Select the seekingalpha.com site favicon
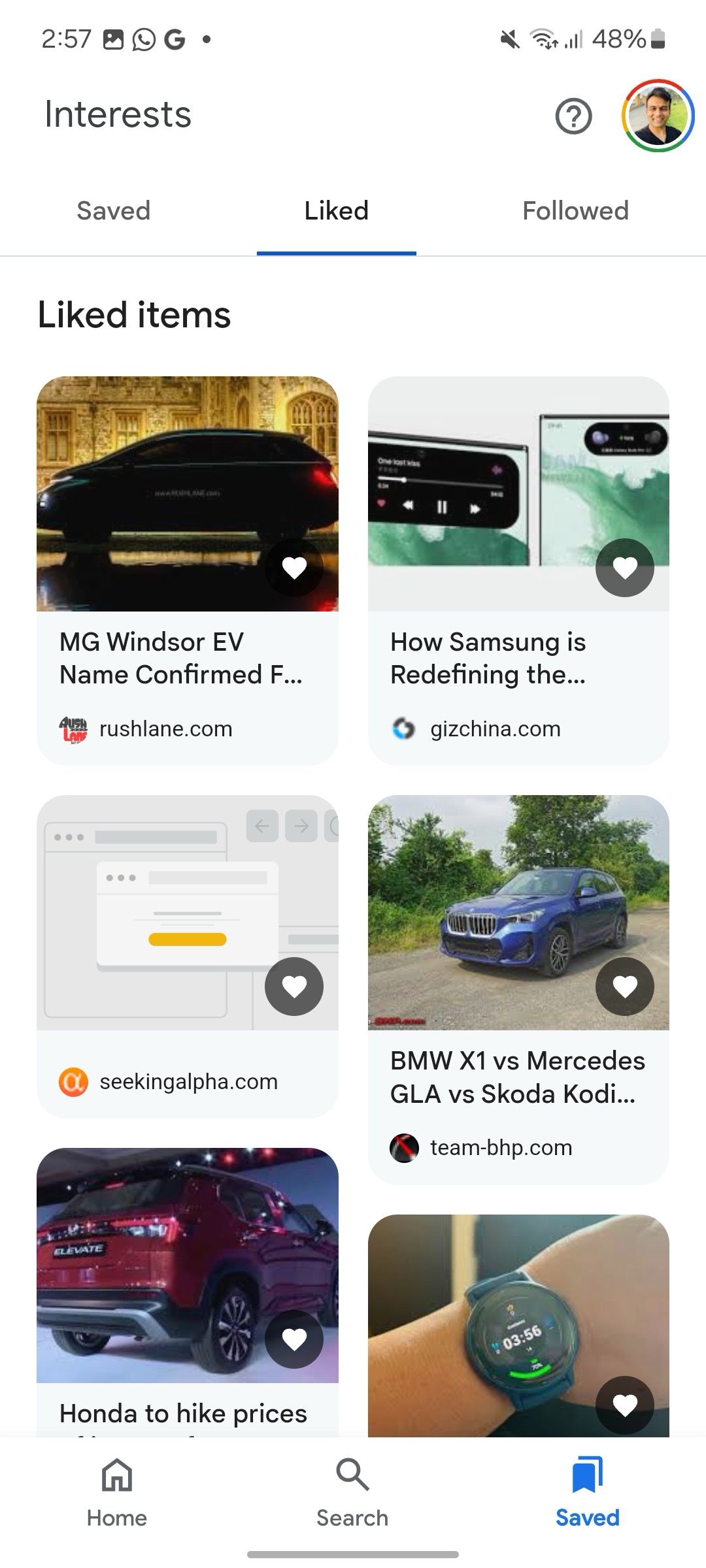The image size is (706, 1568). (74, 1081)
